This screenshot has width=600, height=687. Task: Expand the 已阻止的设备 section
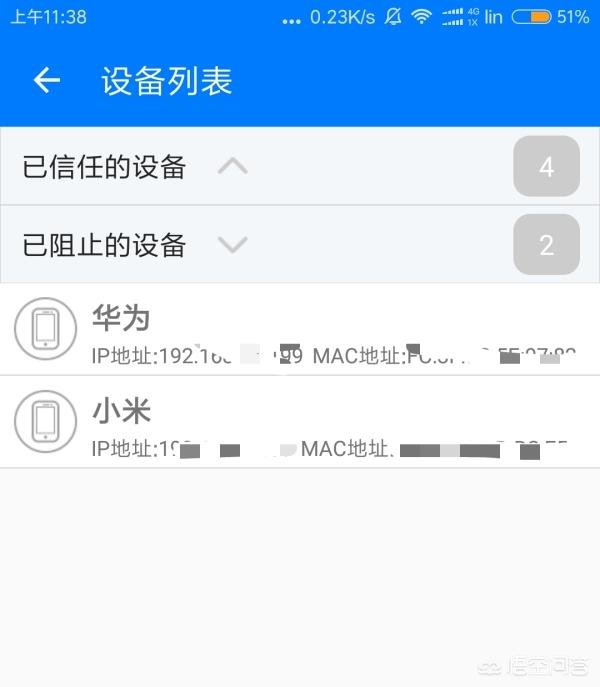coord(232,245)
